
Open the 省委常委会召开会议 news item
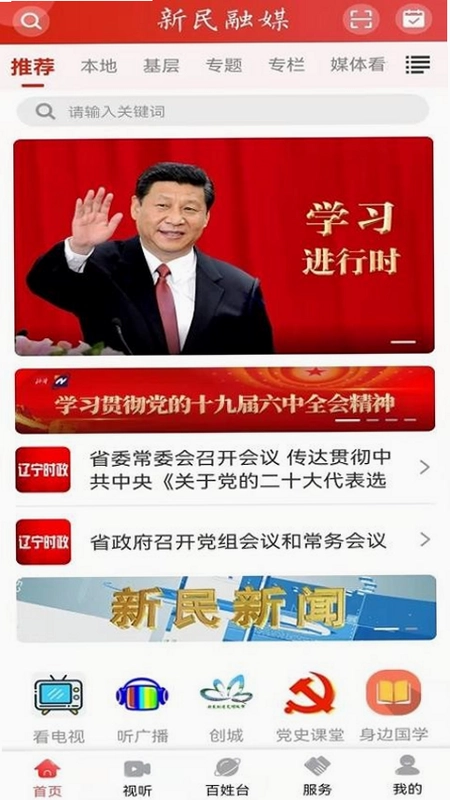(224, 469)
